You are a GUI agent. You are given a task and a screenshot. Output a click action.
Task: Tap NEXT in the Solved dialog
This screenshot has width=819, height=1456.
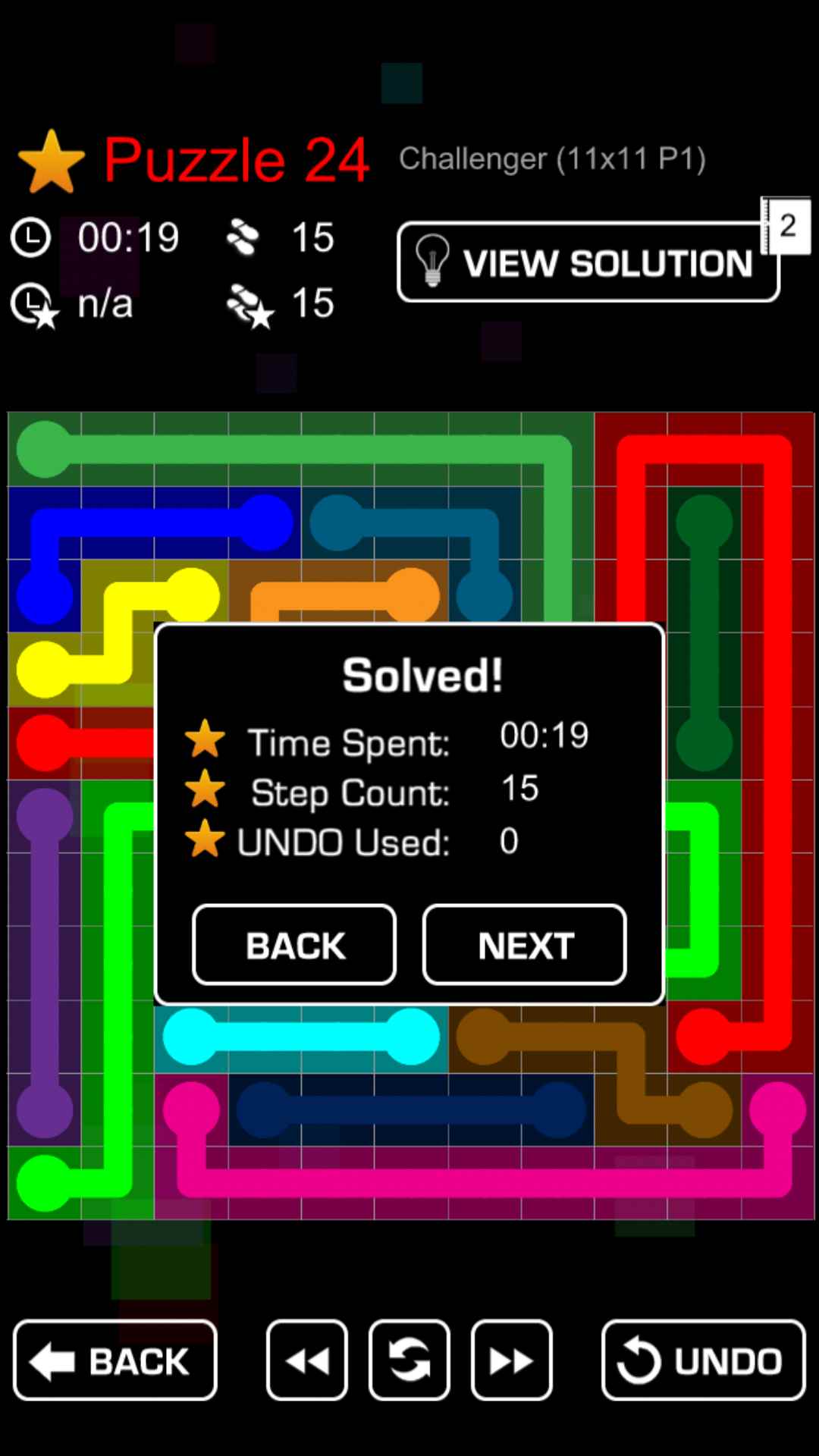[524, 945]
